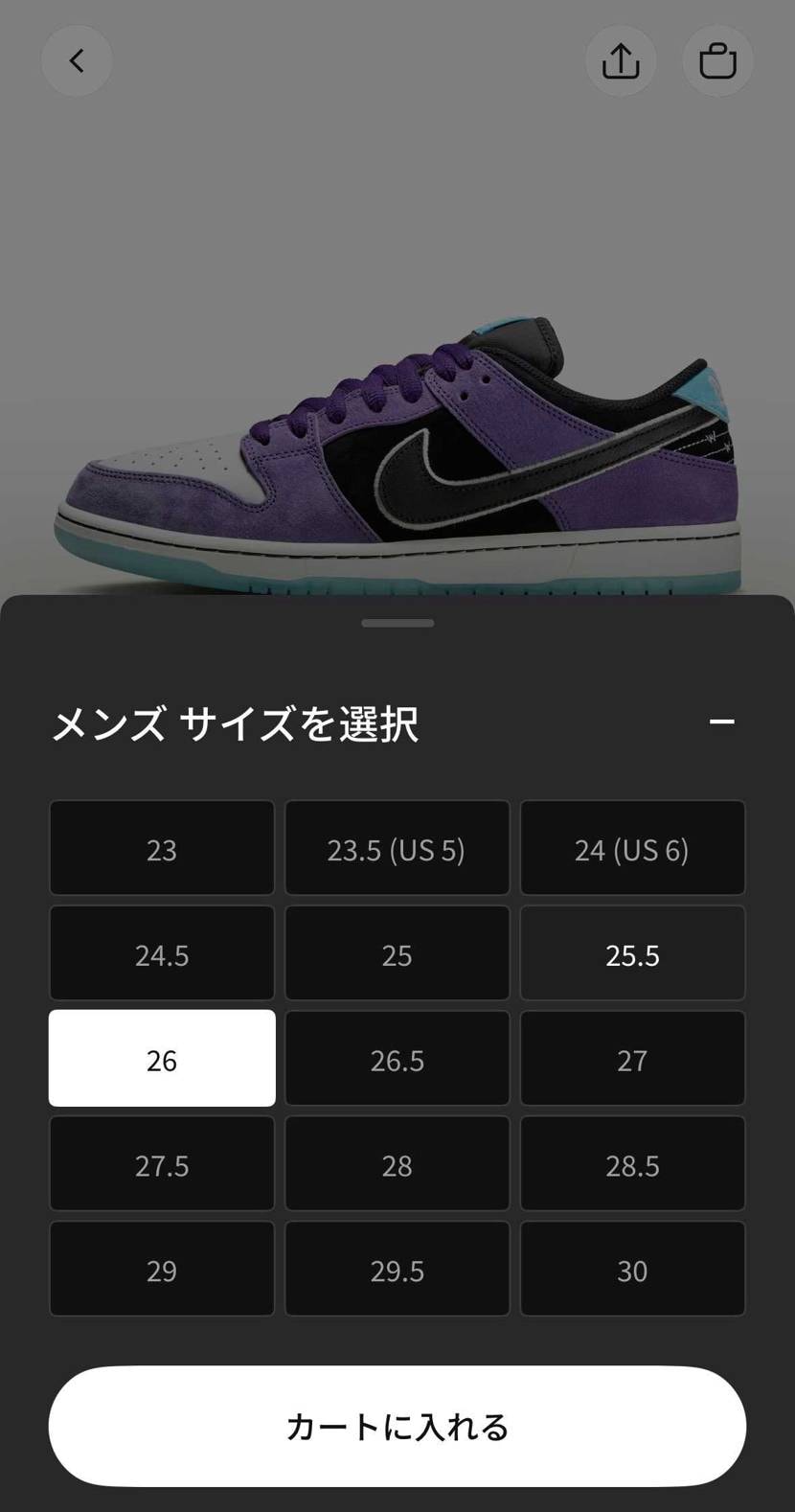The height and width of the screenshot is (1512, 795).
Task: Select size 25.5
Action: (x=632, y=954)
